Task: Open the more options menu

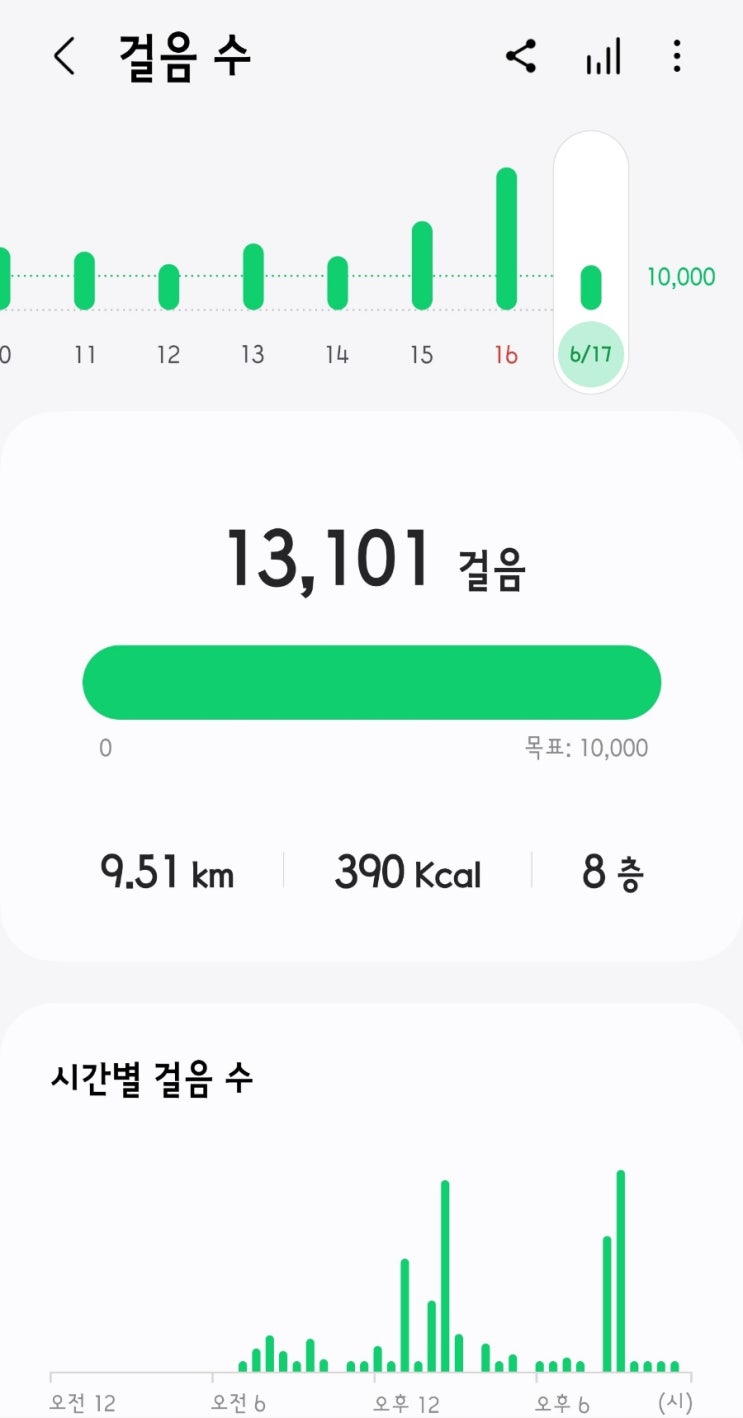Action: [677, 57]
